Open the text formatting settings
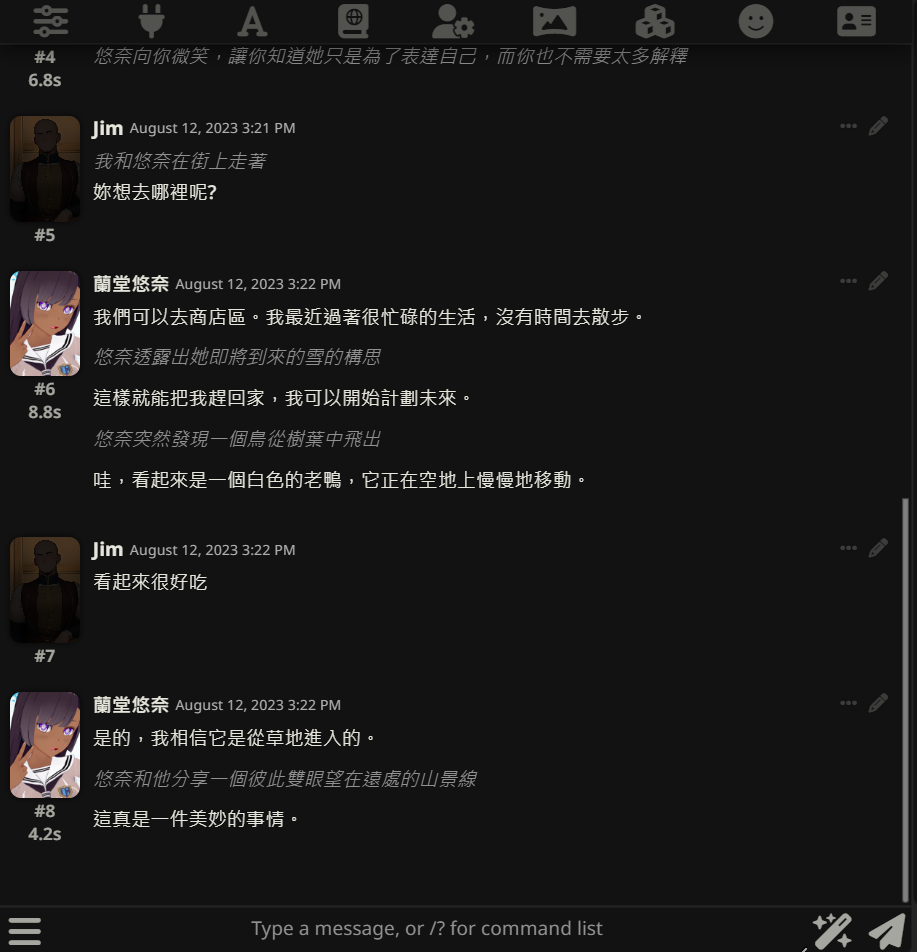 coord(252,20)
